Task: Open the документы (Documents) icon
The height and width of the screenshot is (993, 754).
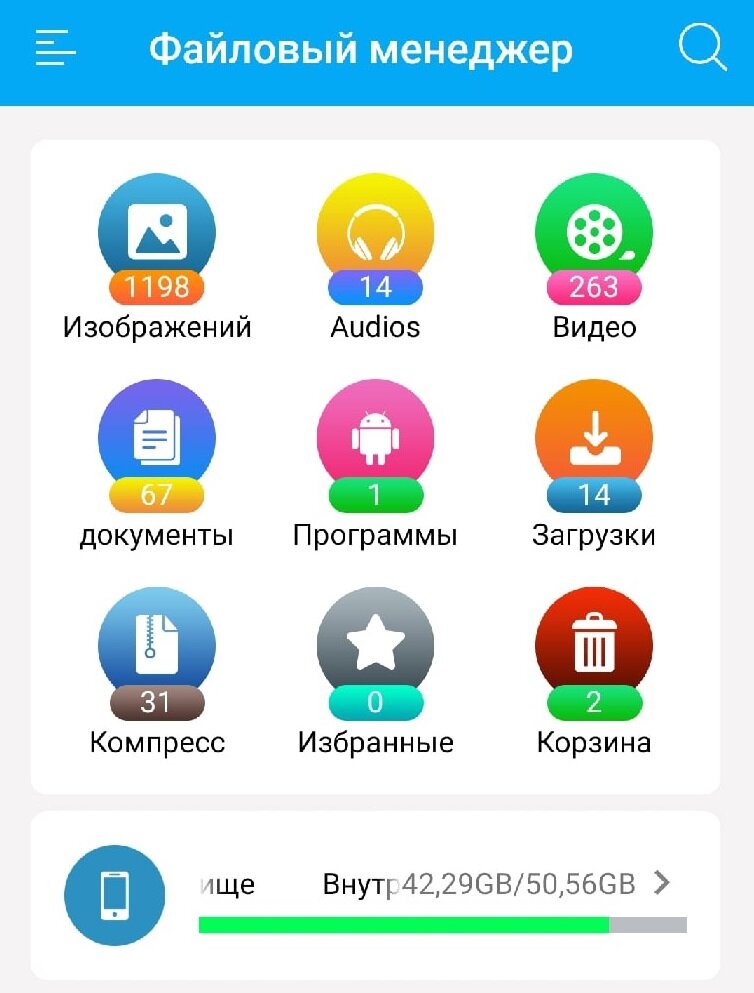Action: click(157, 440)
